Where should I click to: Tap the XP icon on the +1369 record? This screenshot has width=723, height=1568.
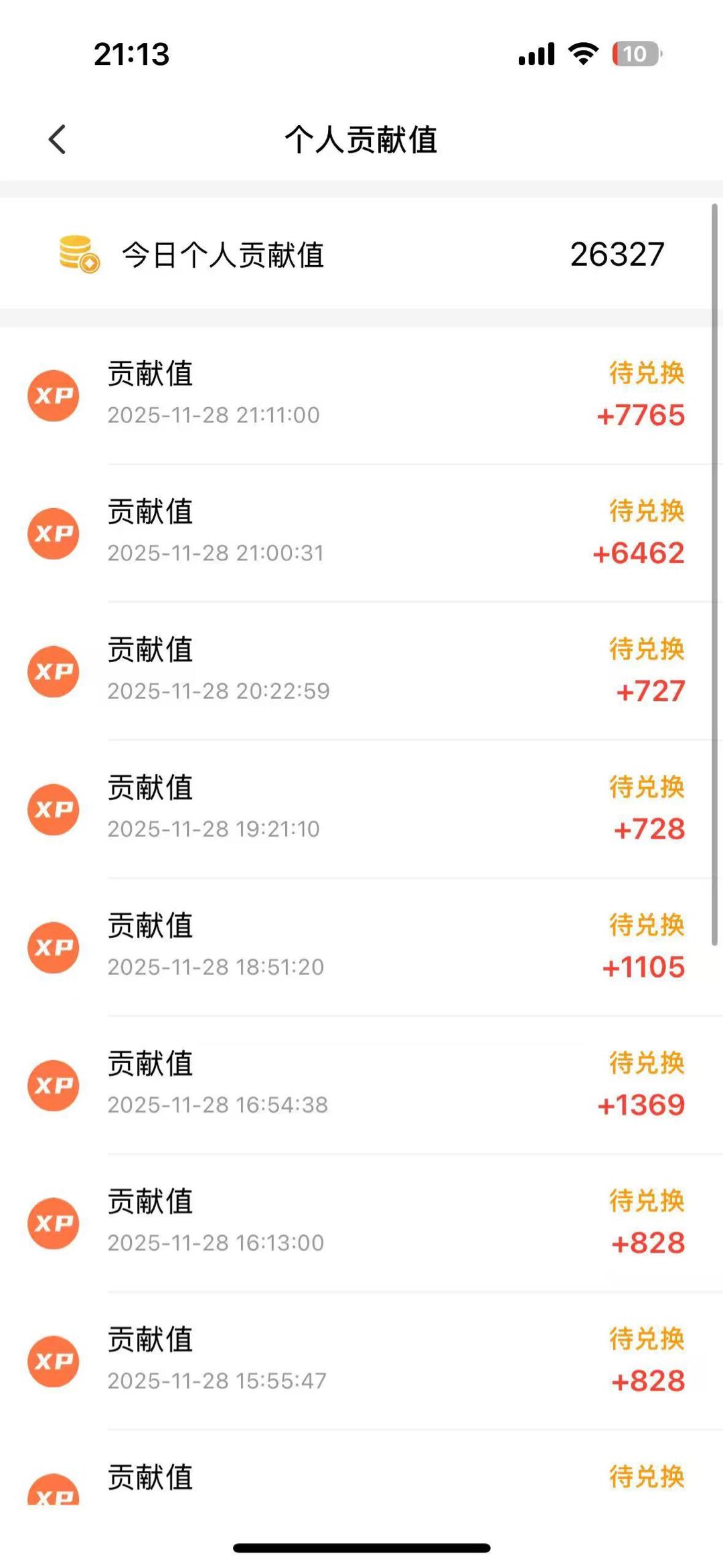(54, 1086)
